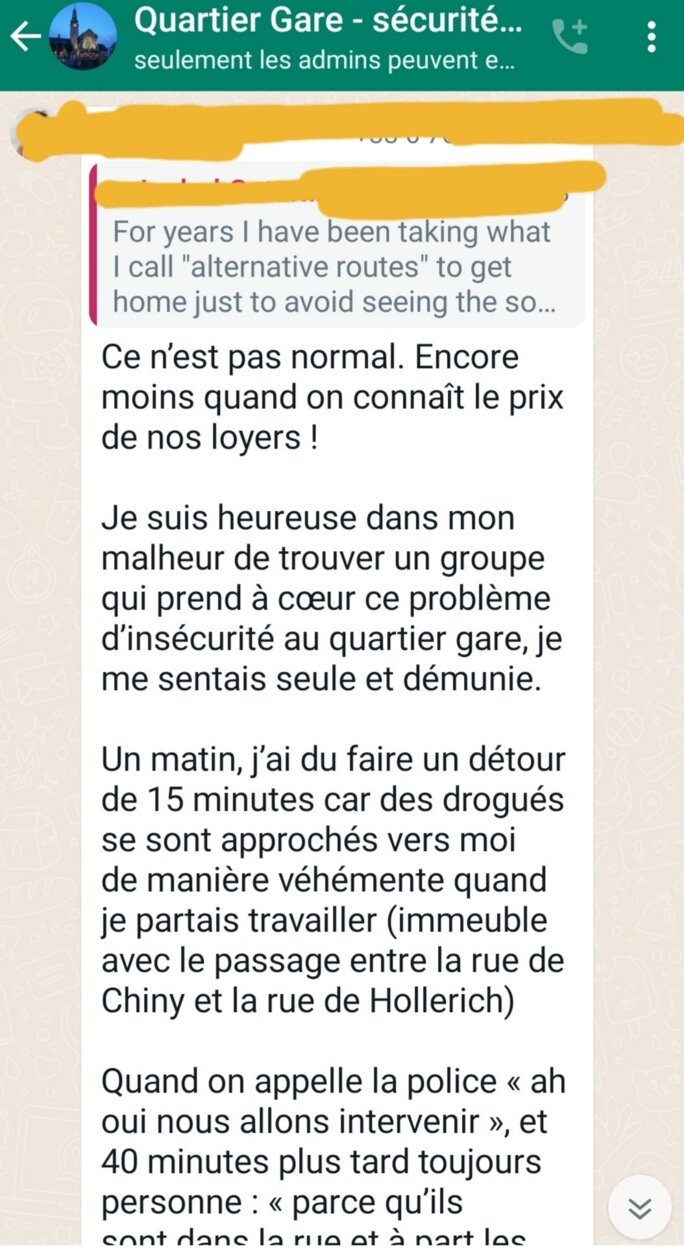Start a group call
684x1251 pixels.
pos(570,37)
